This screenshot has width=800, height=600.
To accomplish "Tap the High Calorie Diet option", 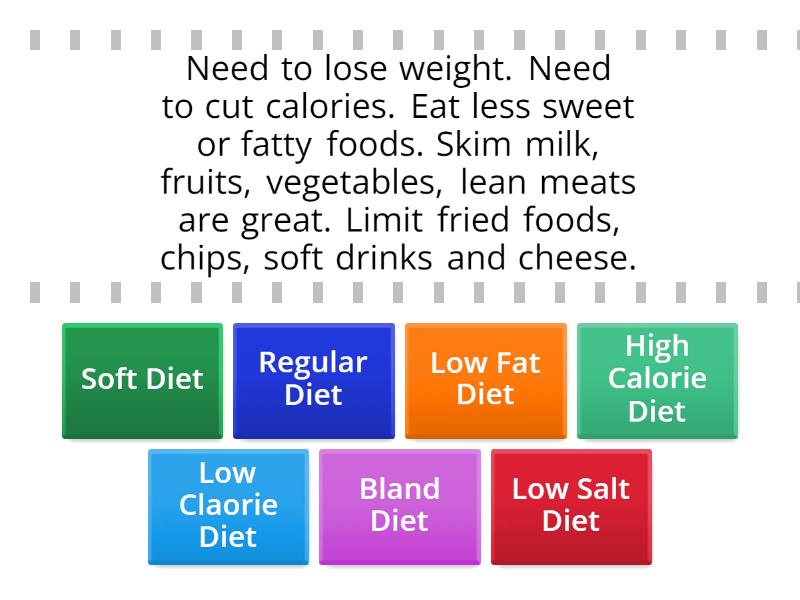I will [x=657, y=380].
